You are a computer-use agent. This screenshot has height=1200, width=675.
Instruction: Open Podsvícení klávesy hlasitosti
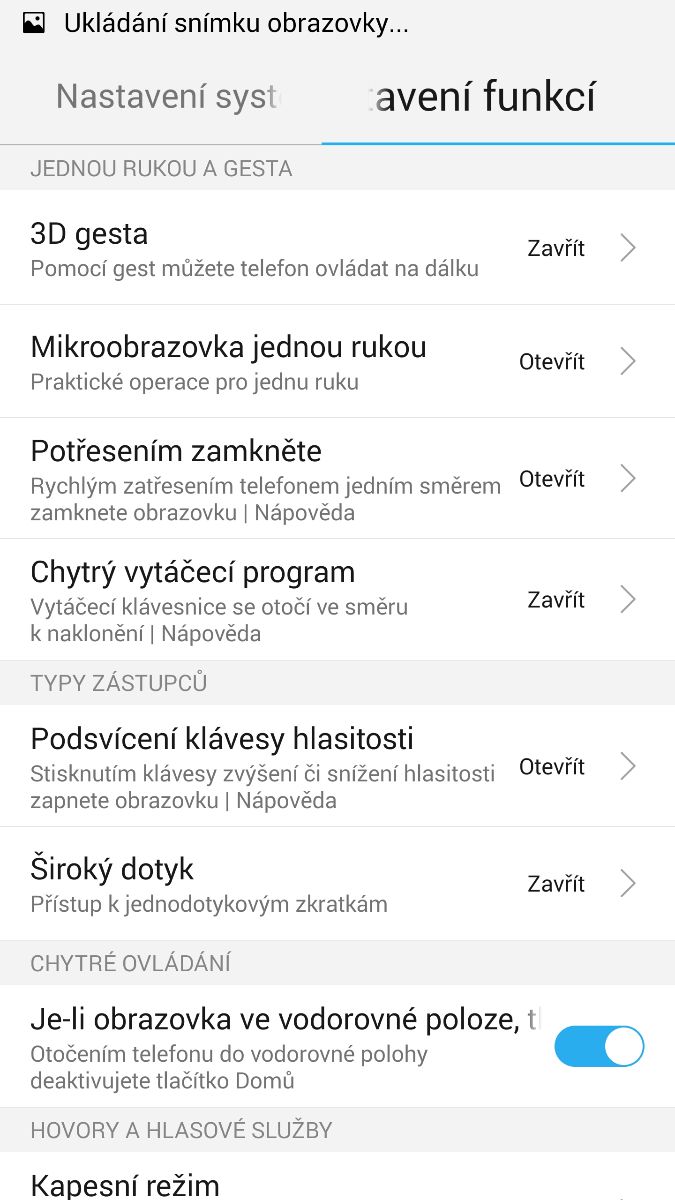pos(337,767)
